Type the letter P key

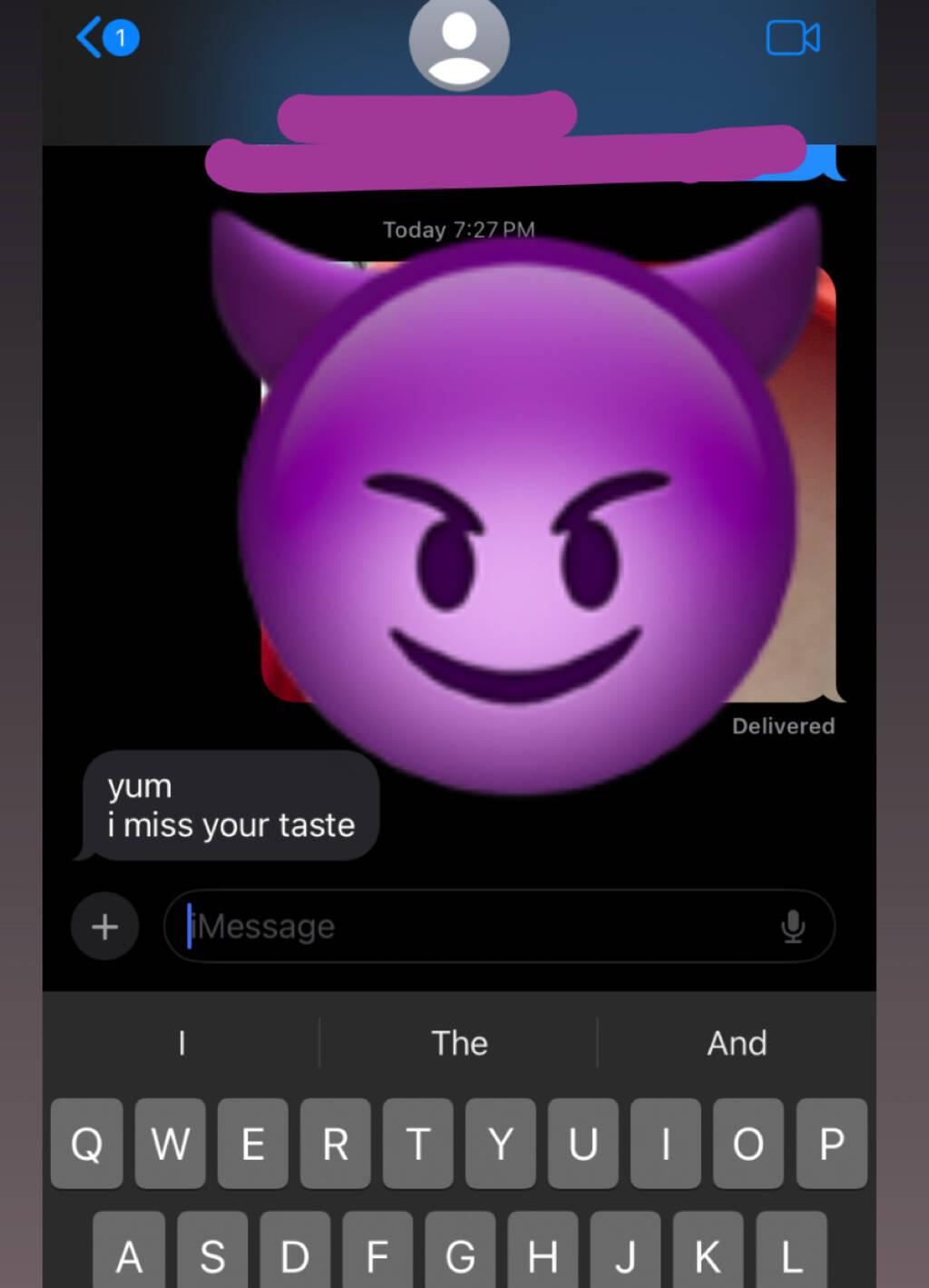[831, 1143]
